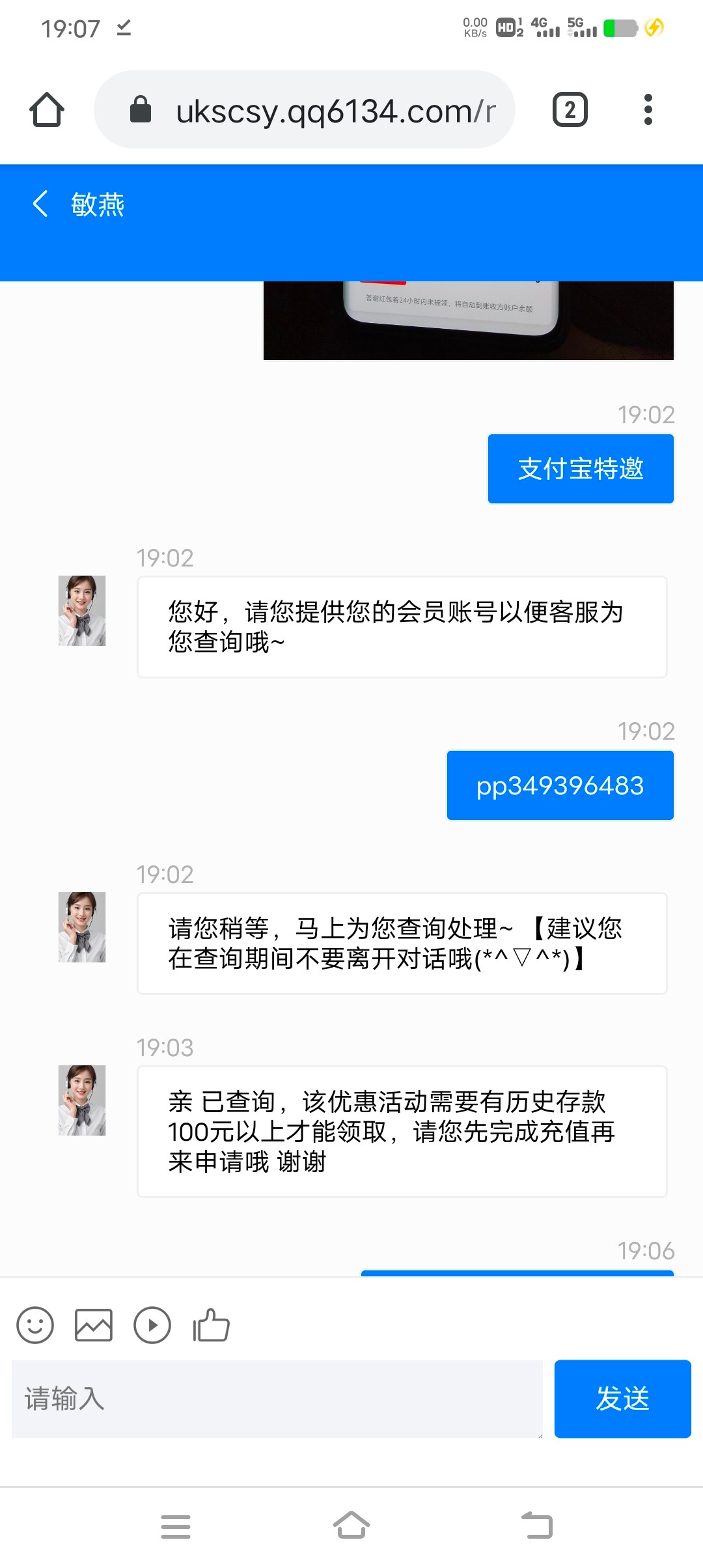
Task: Tap the 发送 send button
Action: point(622,1399)
